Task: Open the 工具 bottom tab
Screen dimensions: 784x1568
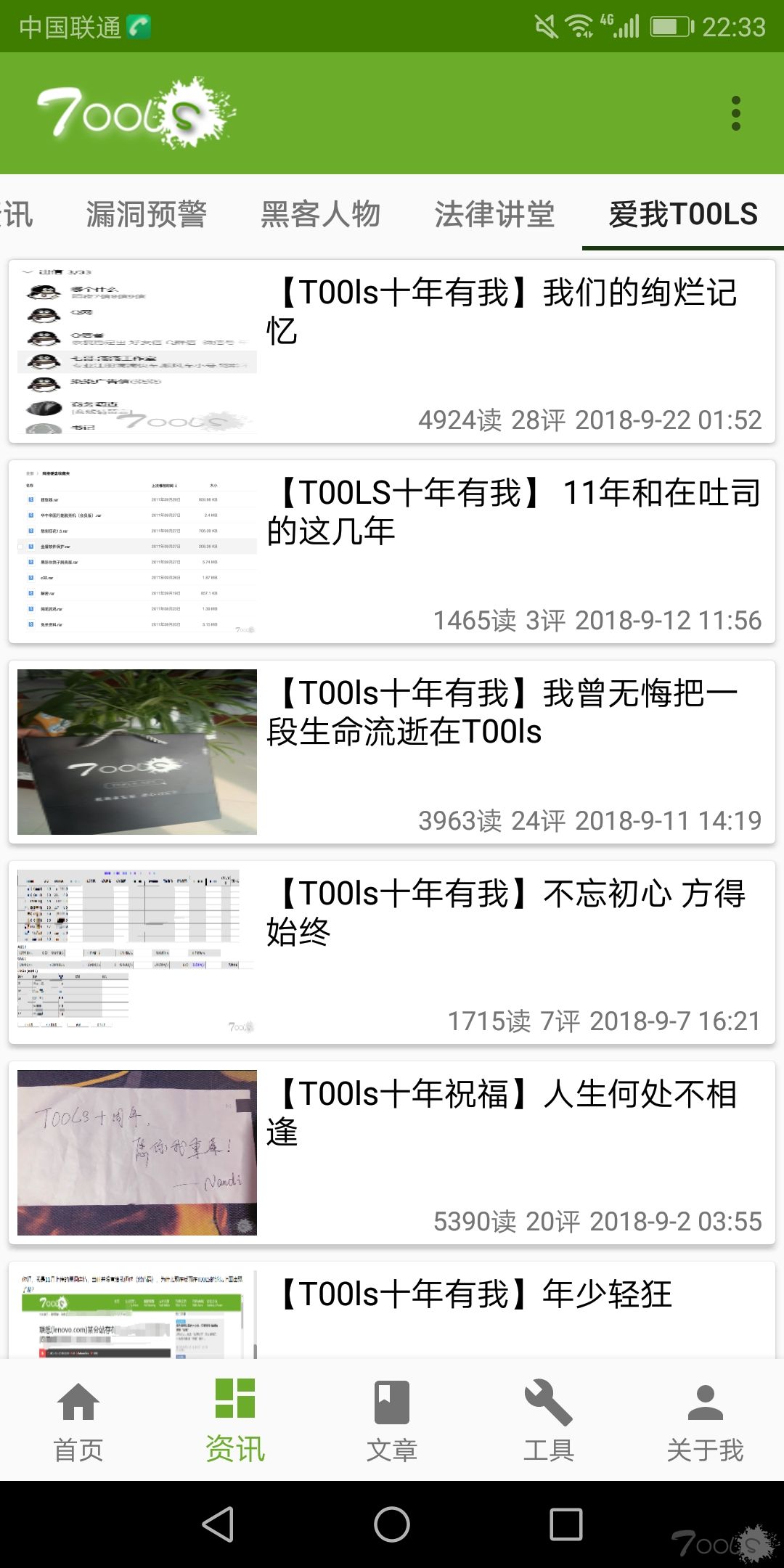Action: [549, 1421]
